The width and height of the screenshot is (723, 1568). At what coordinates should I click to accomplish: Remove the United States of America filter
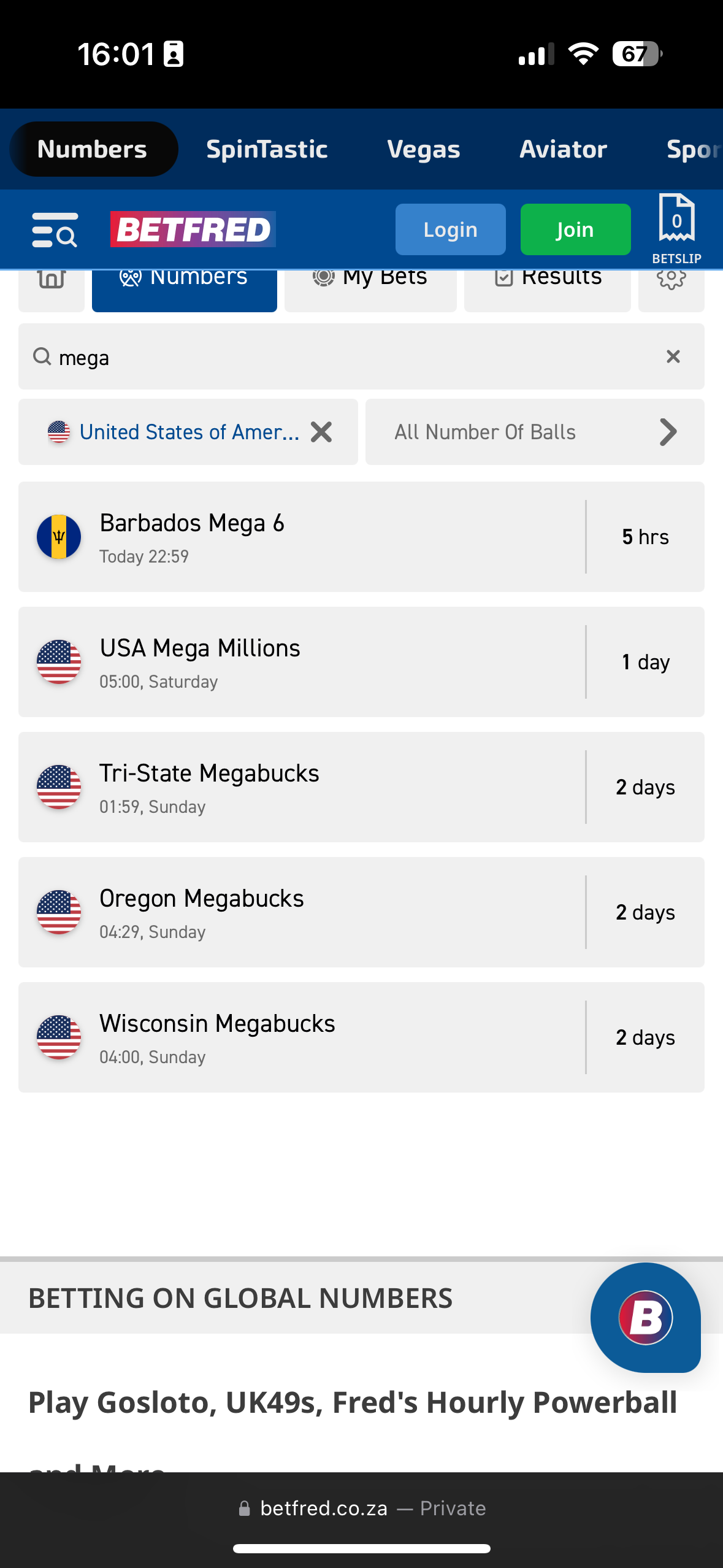tap(321, 432)
